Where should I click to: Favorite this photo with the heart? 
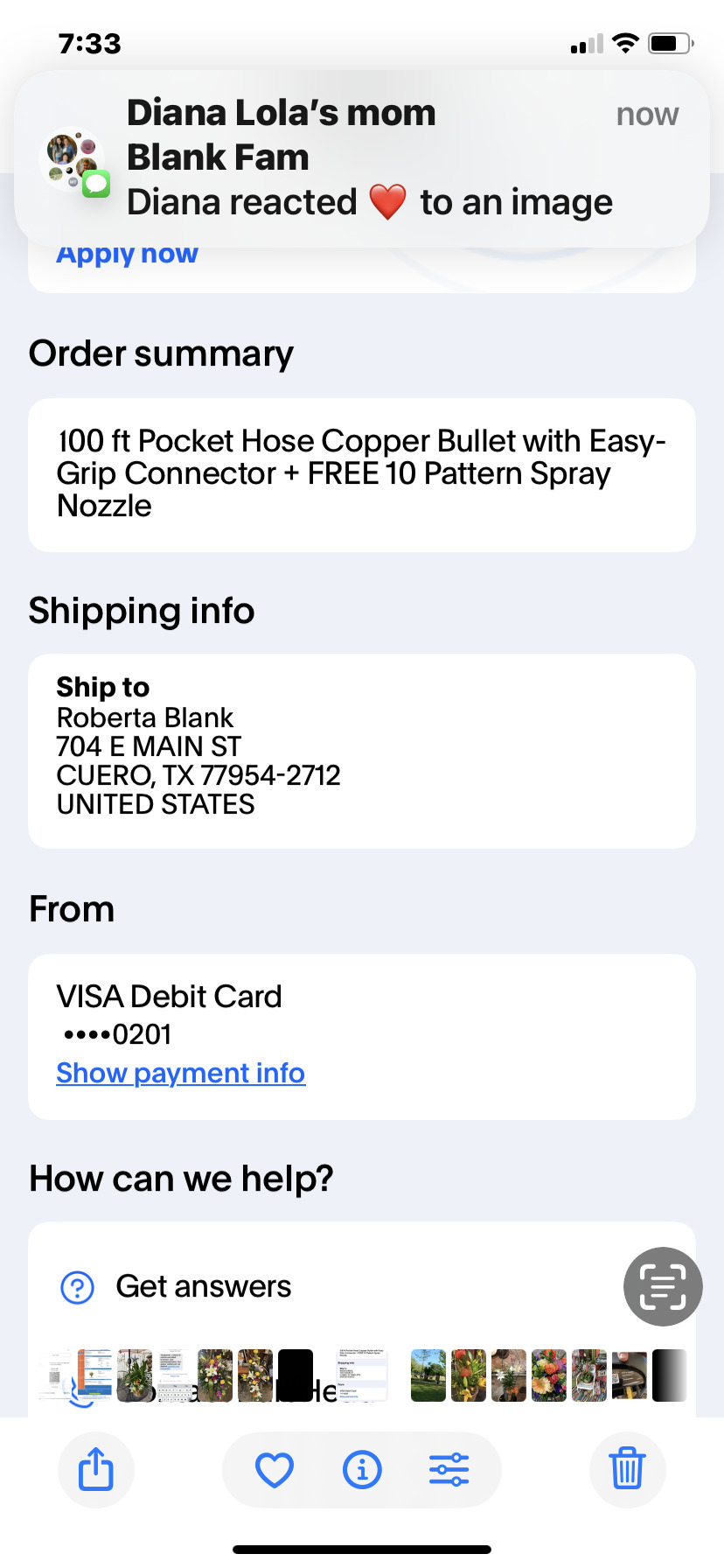(x=275, y=1469)
